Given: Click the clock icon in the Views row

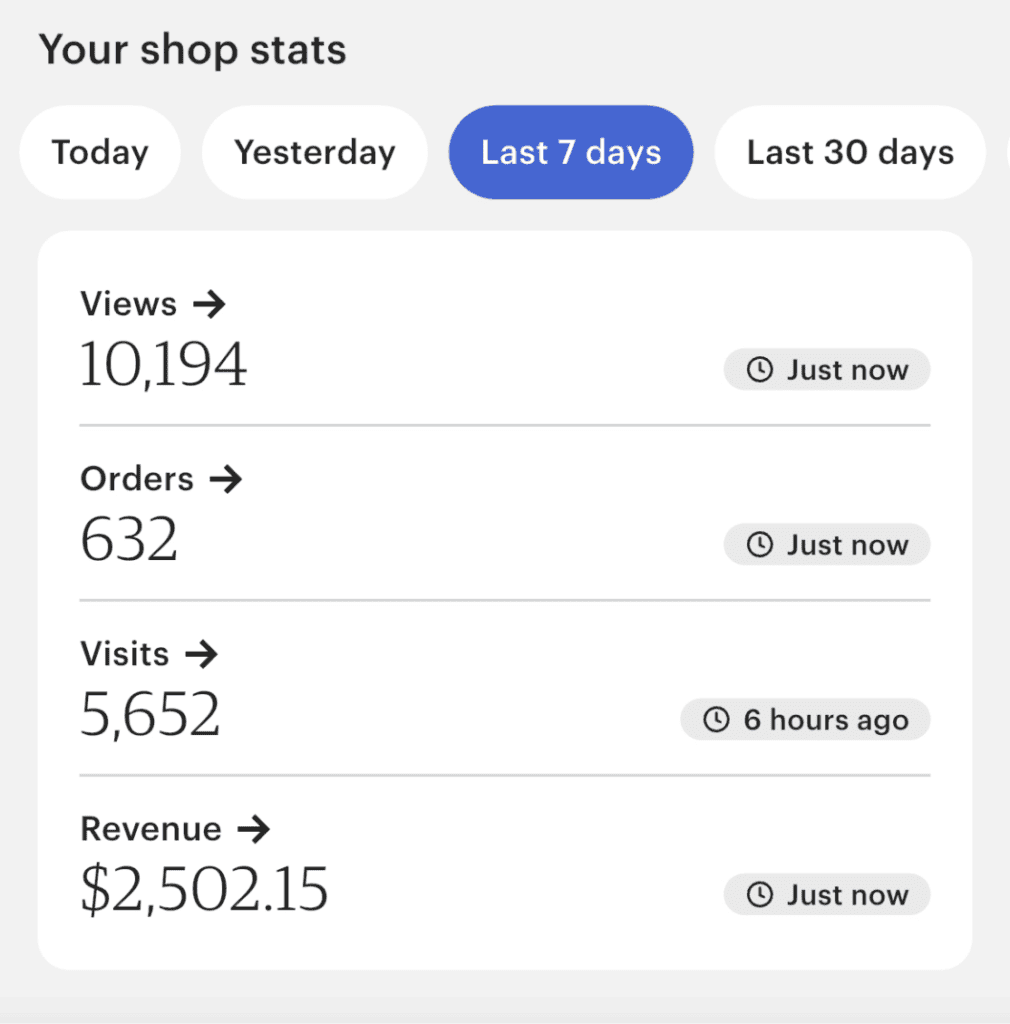Looking at the screenshot, I should click(760, 369).
